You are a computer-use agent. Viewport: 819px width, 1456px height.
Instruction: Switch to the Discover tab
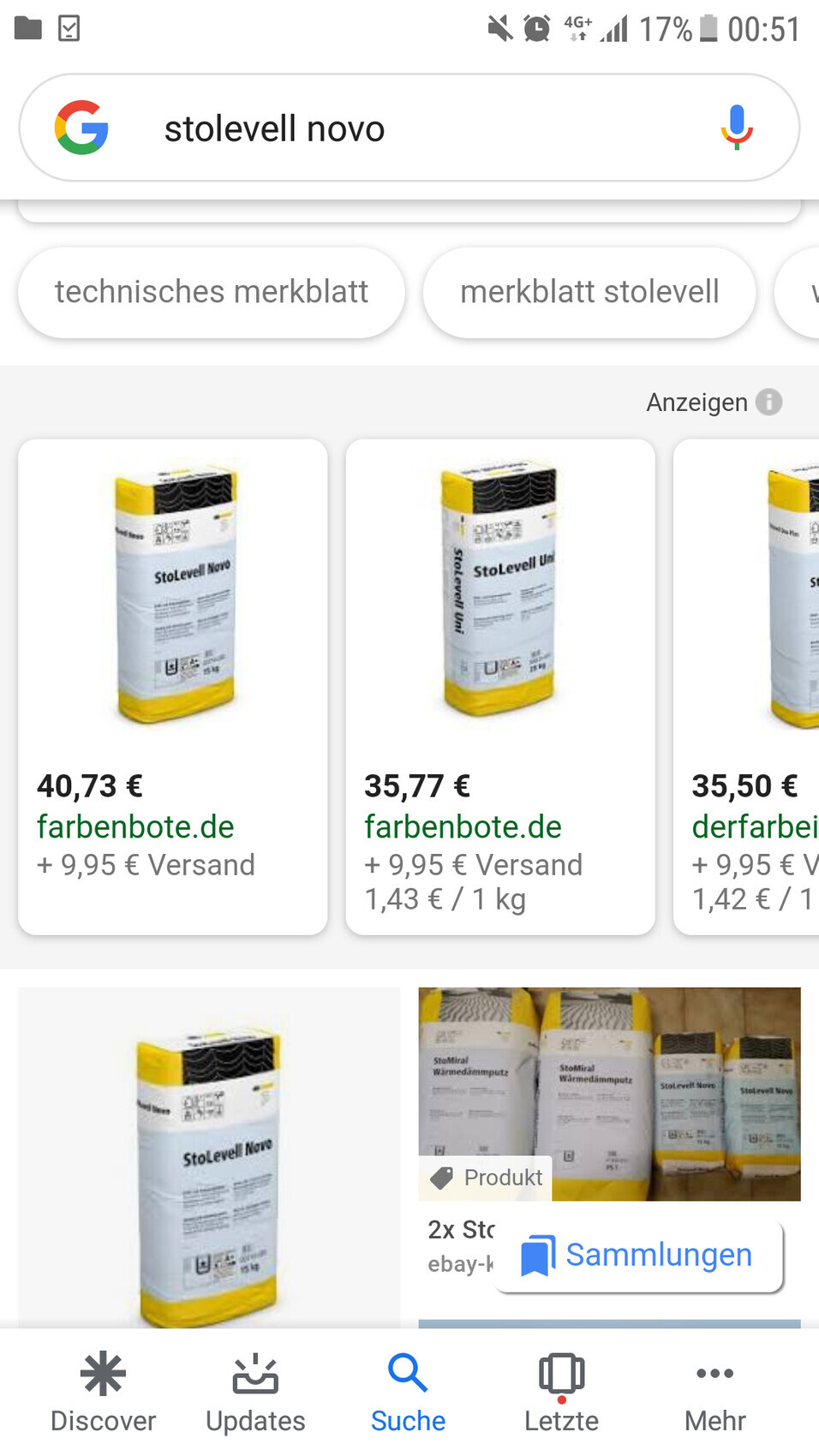103,1393
